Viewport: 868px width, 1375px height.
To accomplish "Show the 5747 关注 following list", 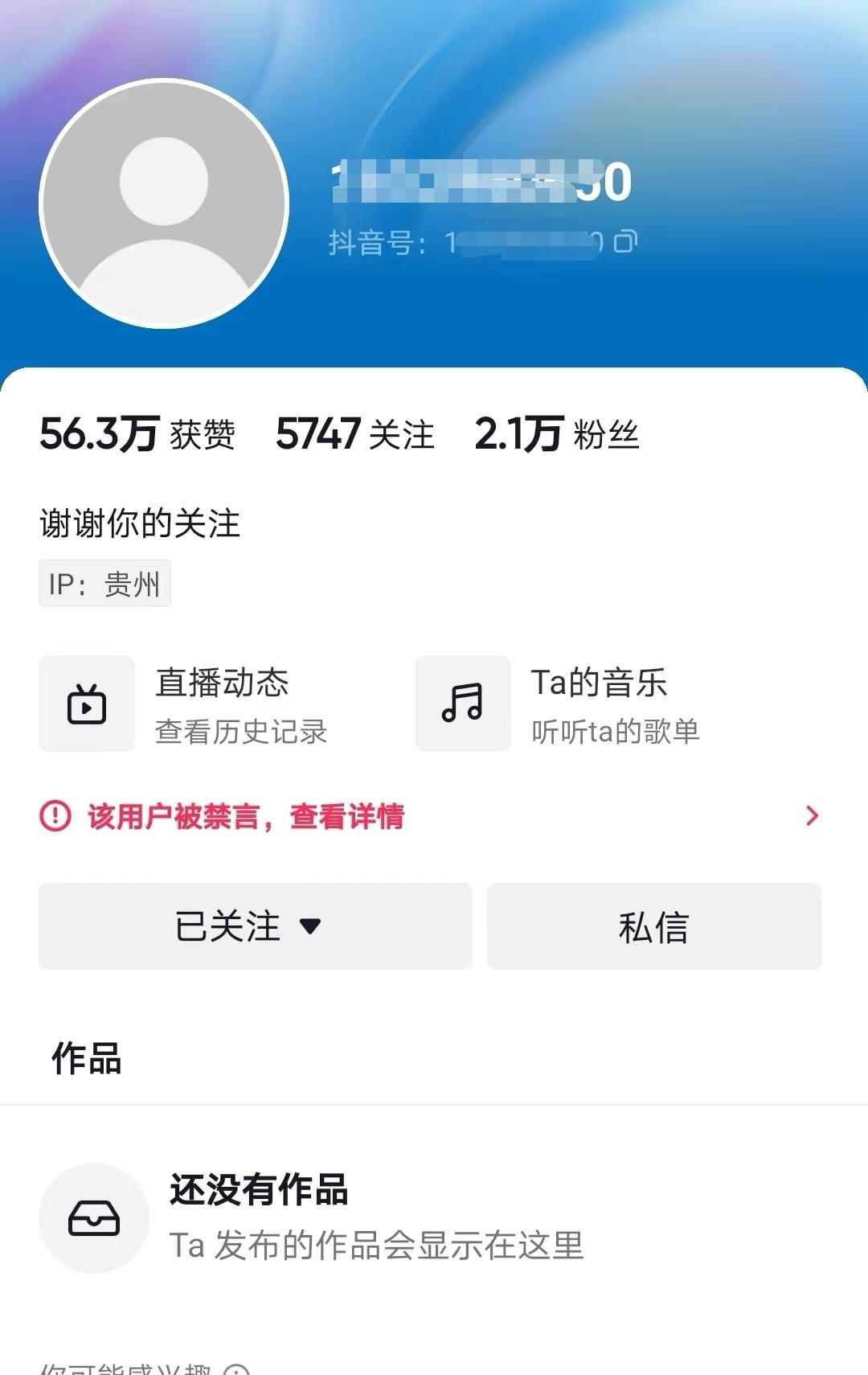I will [354, 434].
